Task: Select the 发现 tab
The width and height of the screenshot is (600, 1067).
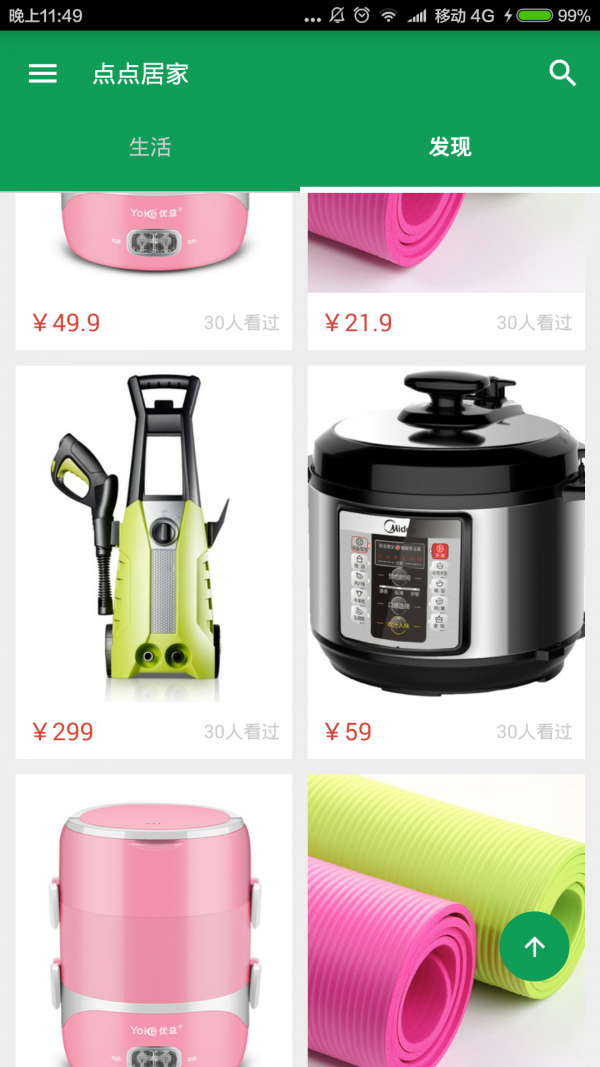Action: (x=450, y=147)
